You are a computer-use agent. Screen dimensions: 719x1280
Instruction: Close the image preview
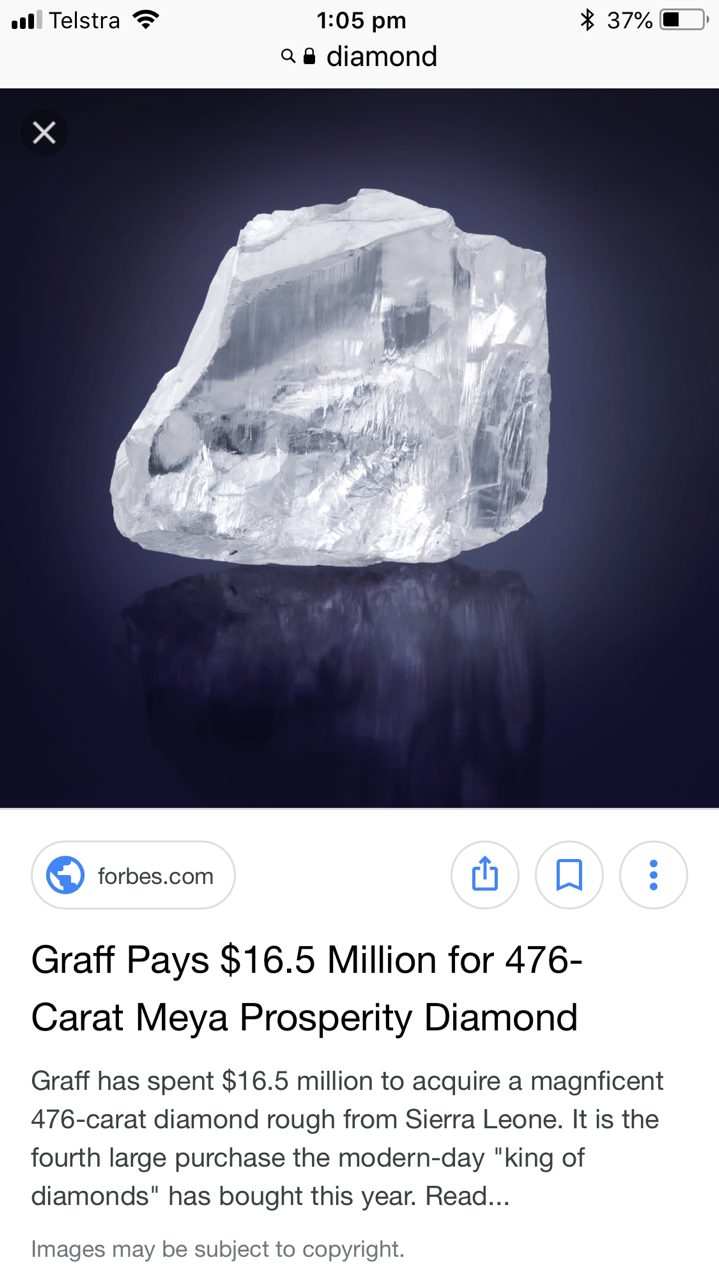point(44,133)
